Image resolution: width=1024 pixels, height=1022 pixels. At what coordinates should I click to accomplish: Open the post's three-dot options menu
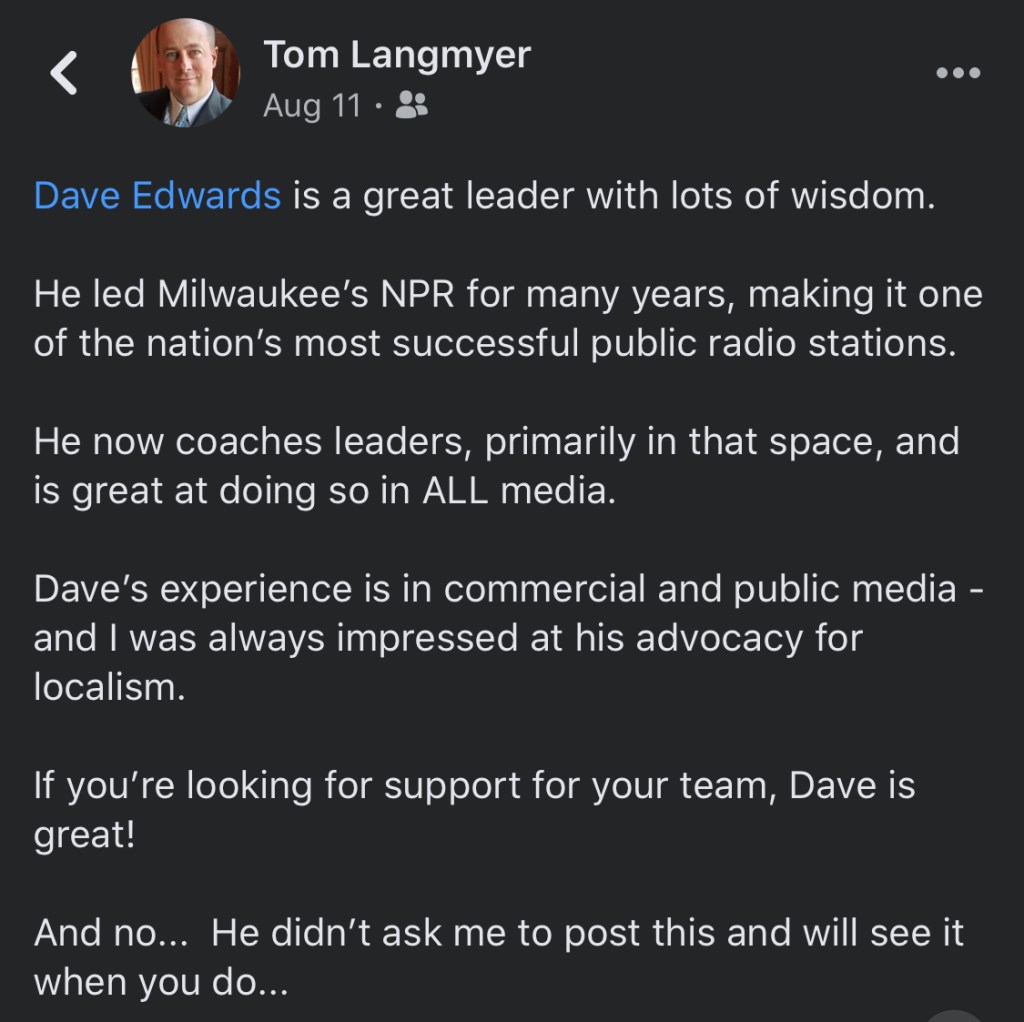(x=957, y=73)
